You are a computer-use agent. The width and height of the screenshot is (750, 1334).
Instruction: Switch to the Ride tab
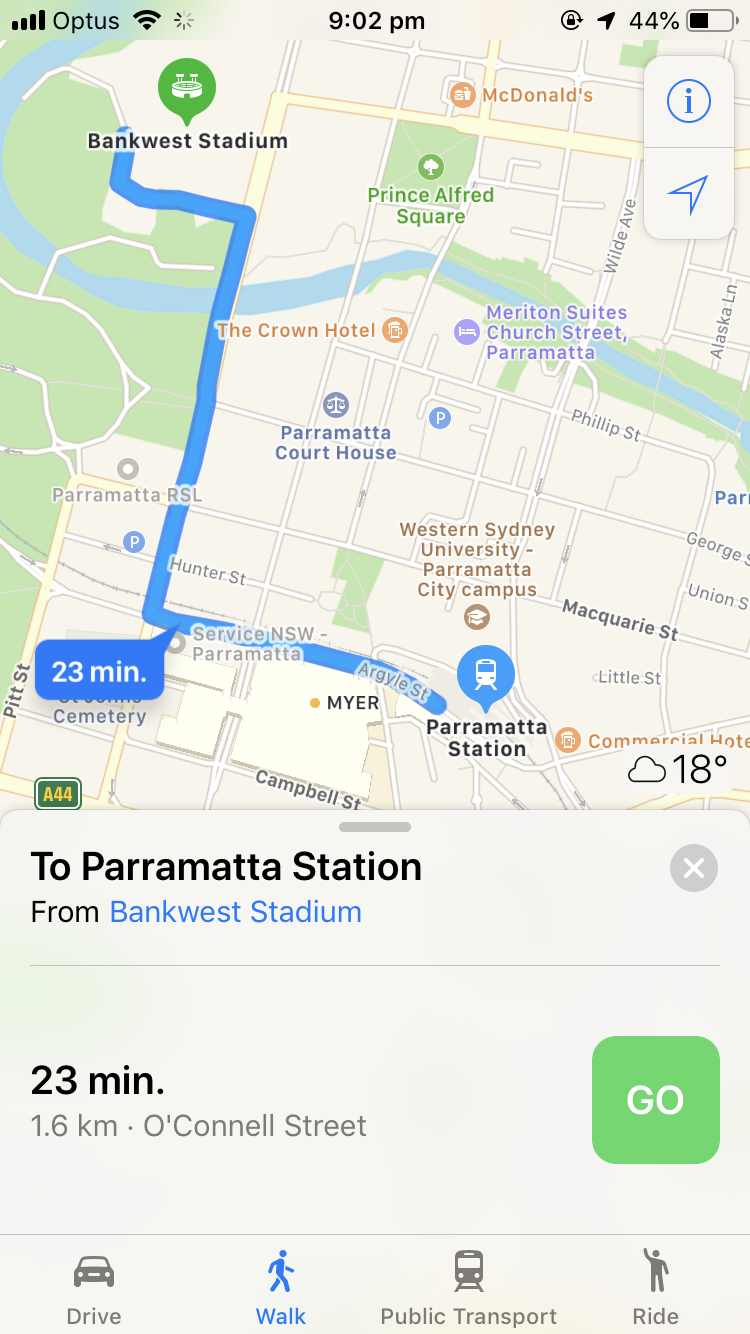click(656, 1287)
